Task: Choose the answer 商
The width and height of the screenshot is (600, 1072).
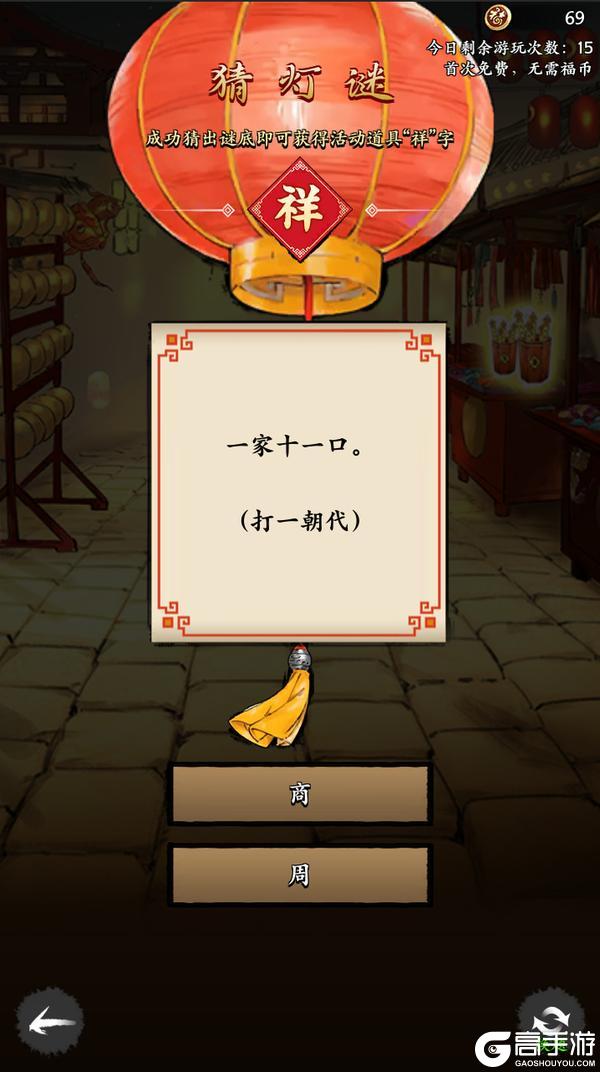Action: 300,794
